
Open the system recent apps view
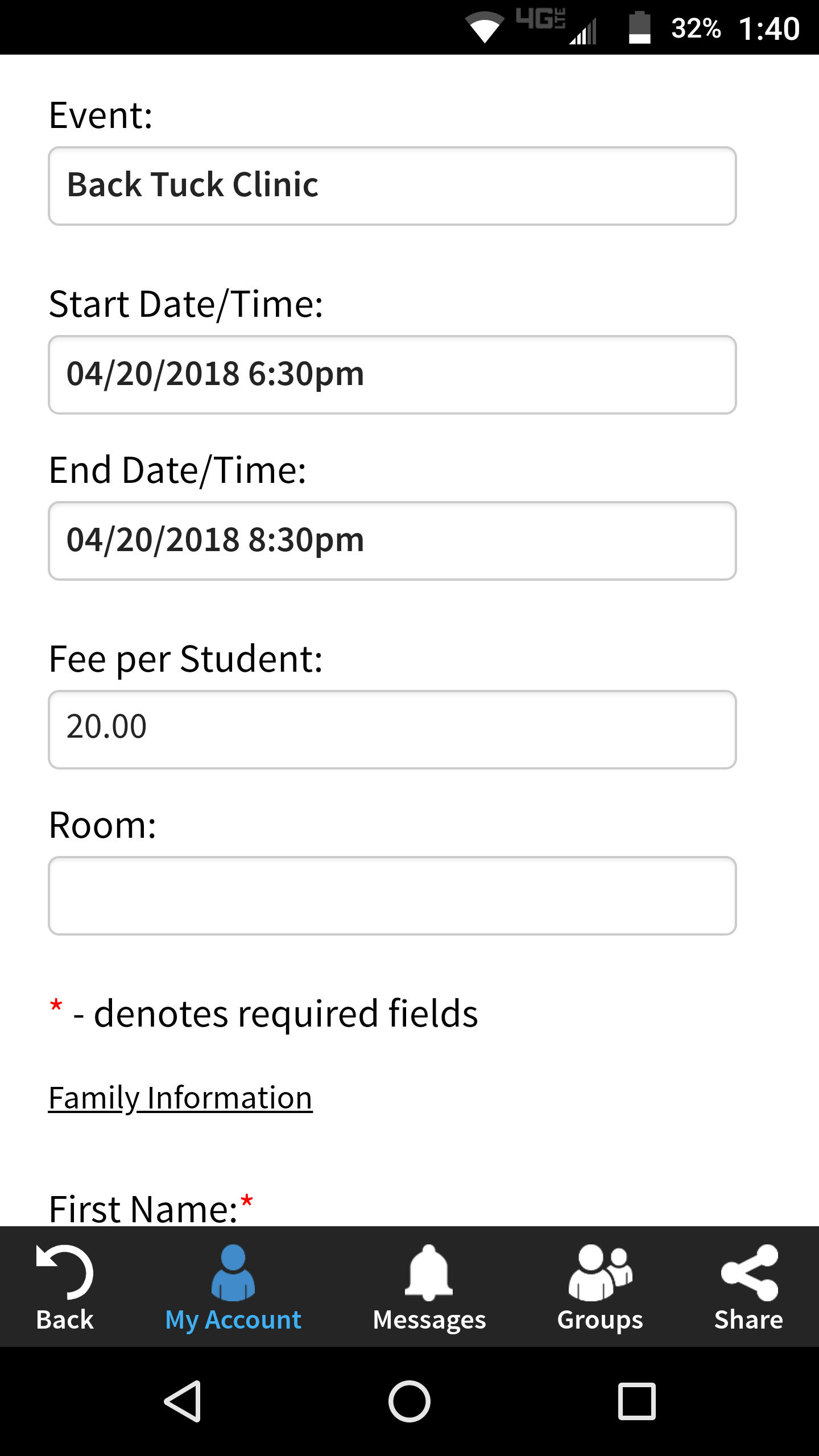click(x=637, y=1401)
